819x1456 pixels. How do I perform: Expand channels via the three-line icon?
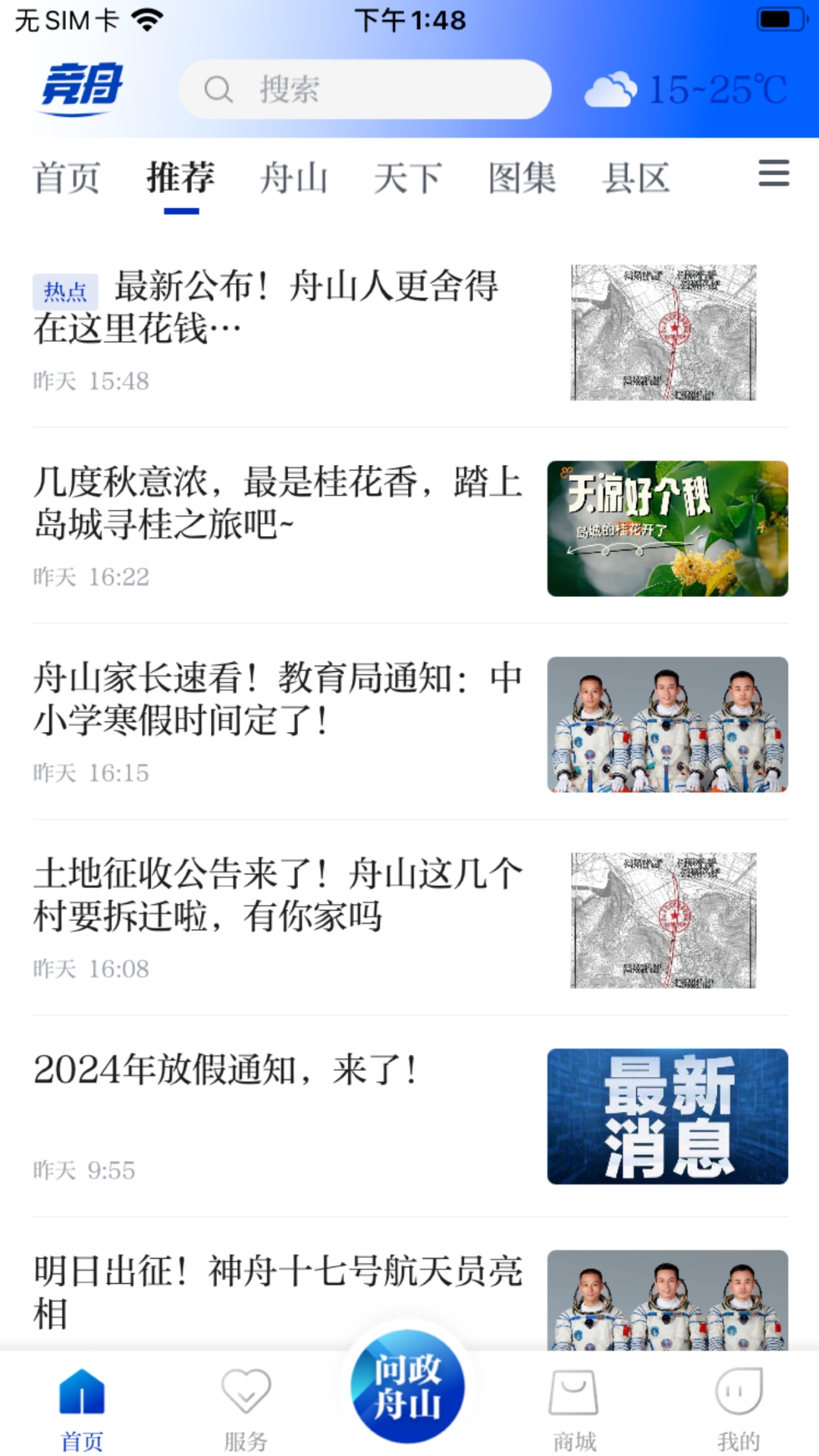pos(773,174)
